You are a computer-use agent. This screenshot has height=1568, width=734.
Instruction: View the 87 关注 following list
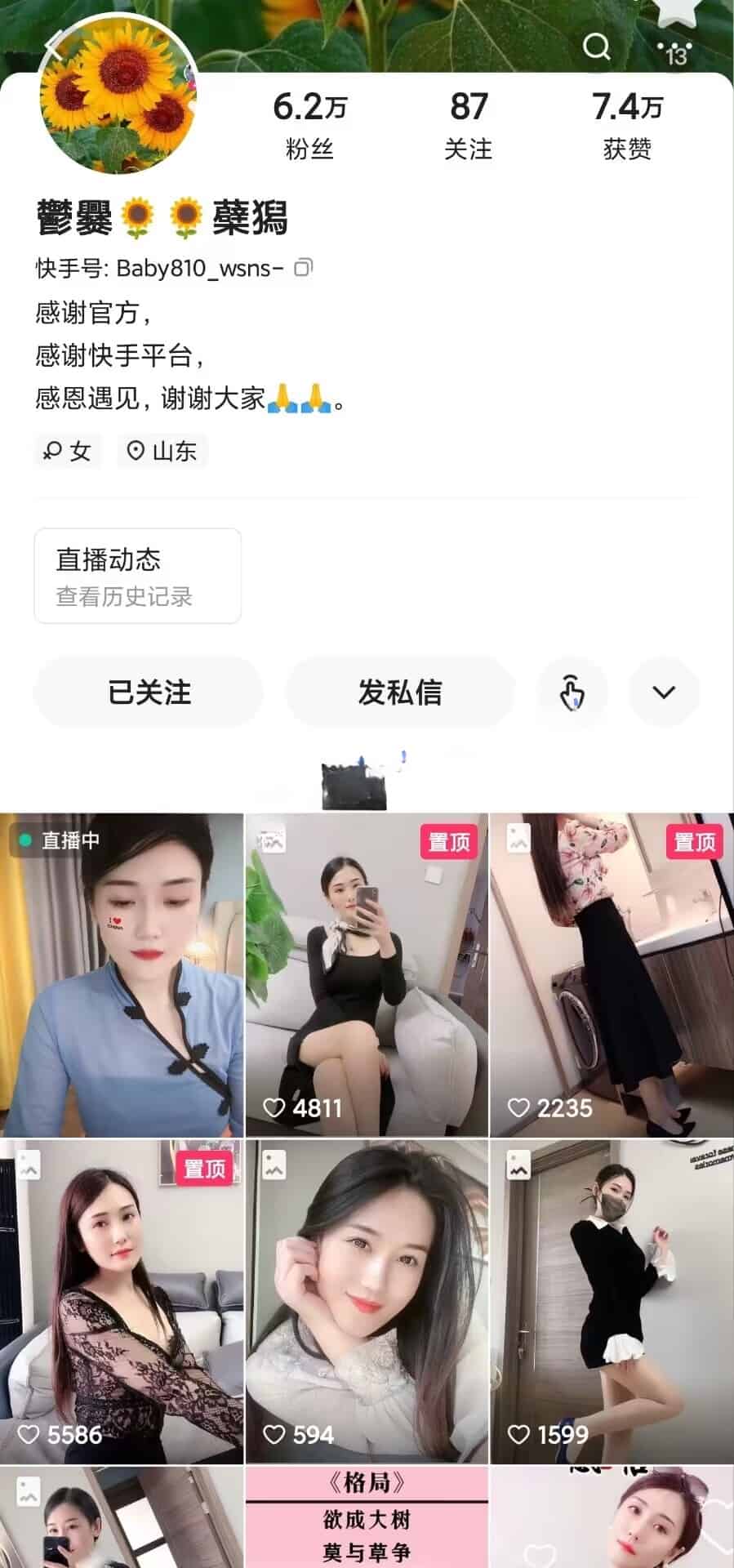point(468,125)
